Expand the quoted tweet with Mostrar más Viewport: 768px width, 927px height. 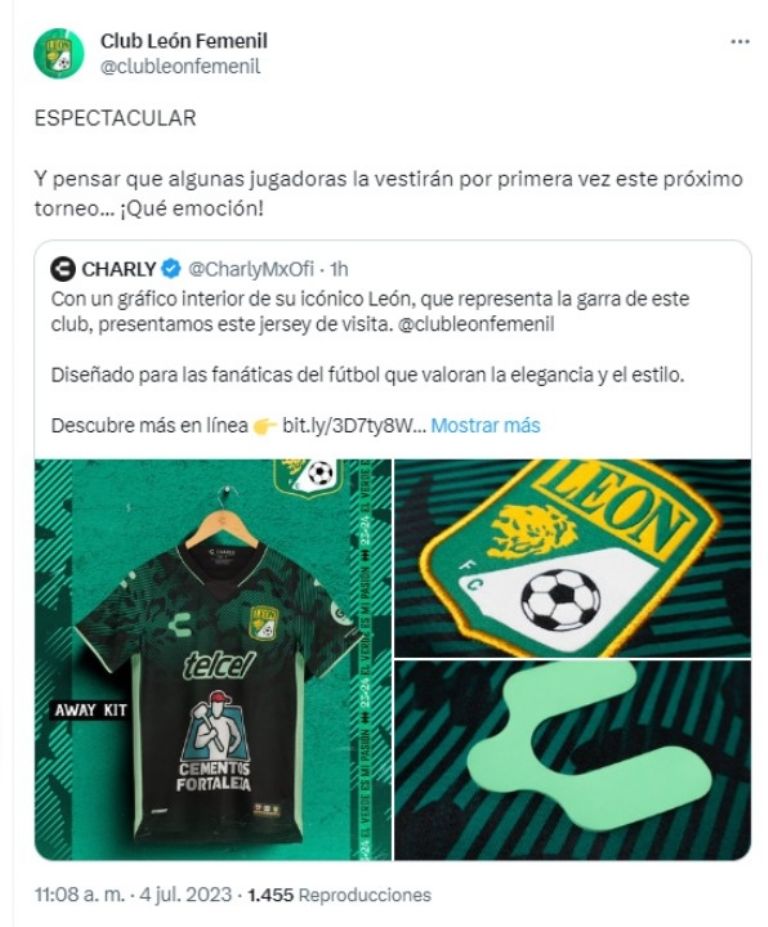click(x=485, y=425)
